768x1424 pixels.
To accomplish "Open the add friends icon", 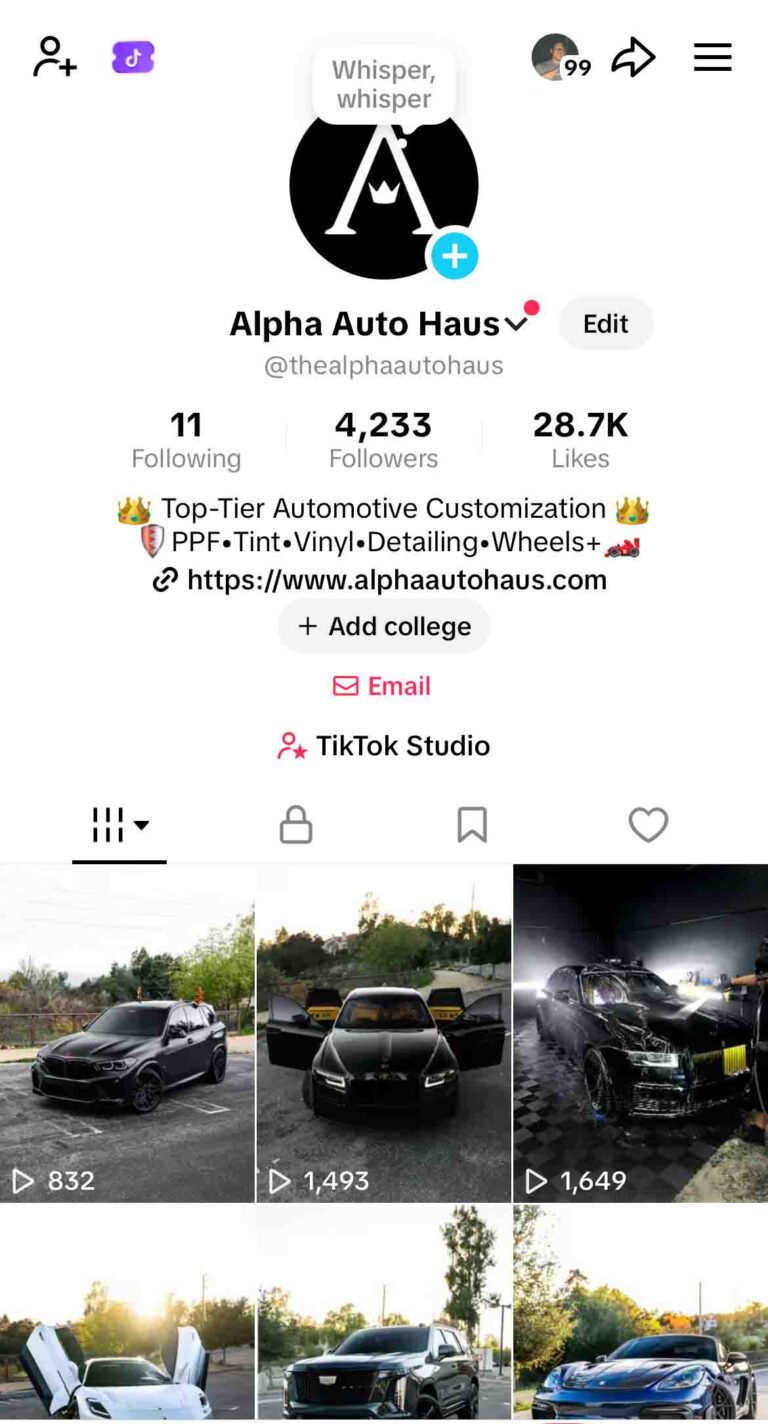I will (x=54, y=57).
